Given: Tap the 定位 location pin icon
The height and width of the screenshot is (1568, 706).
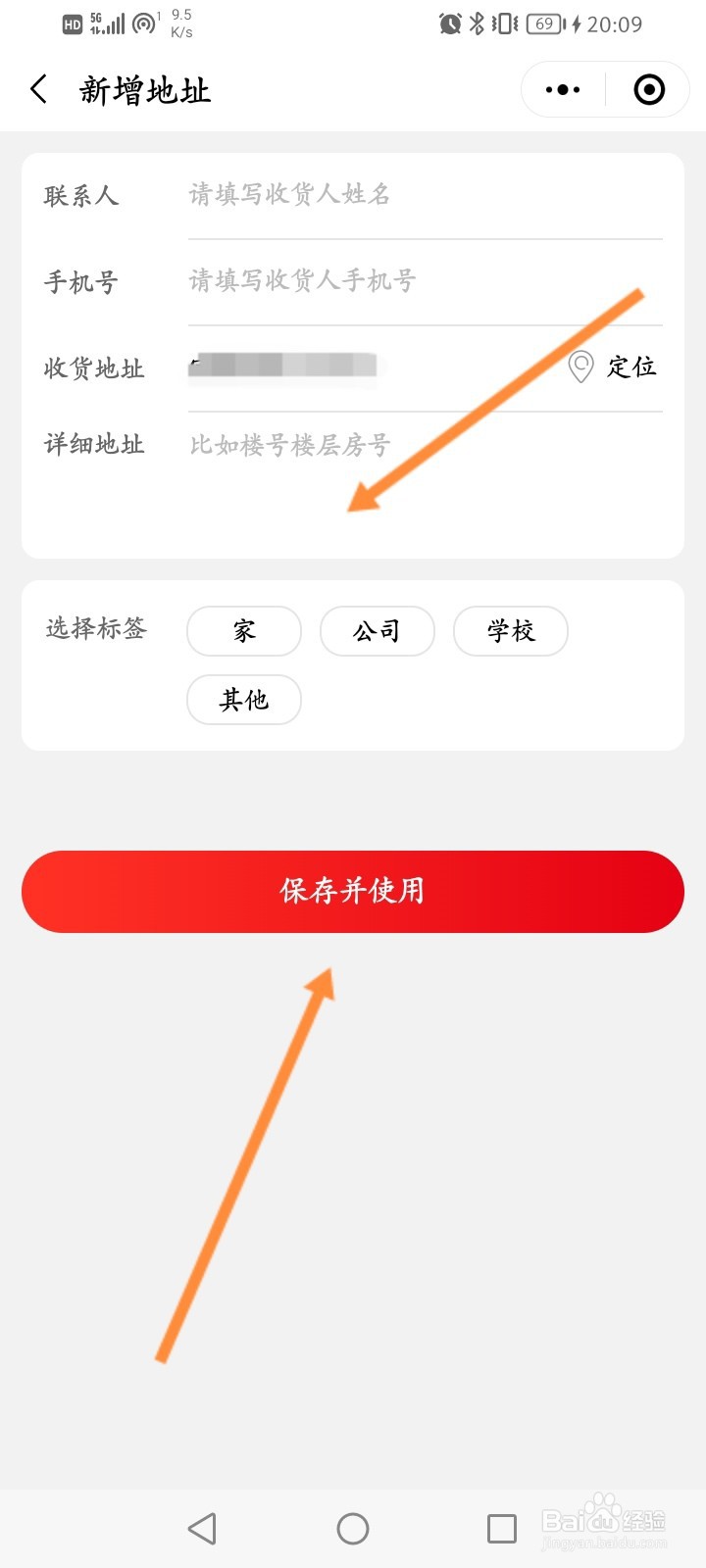Looking at the screenshot, I should click(x=582, y=366).
